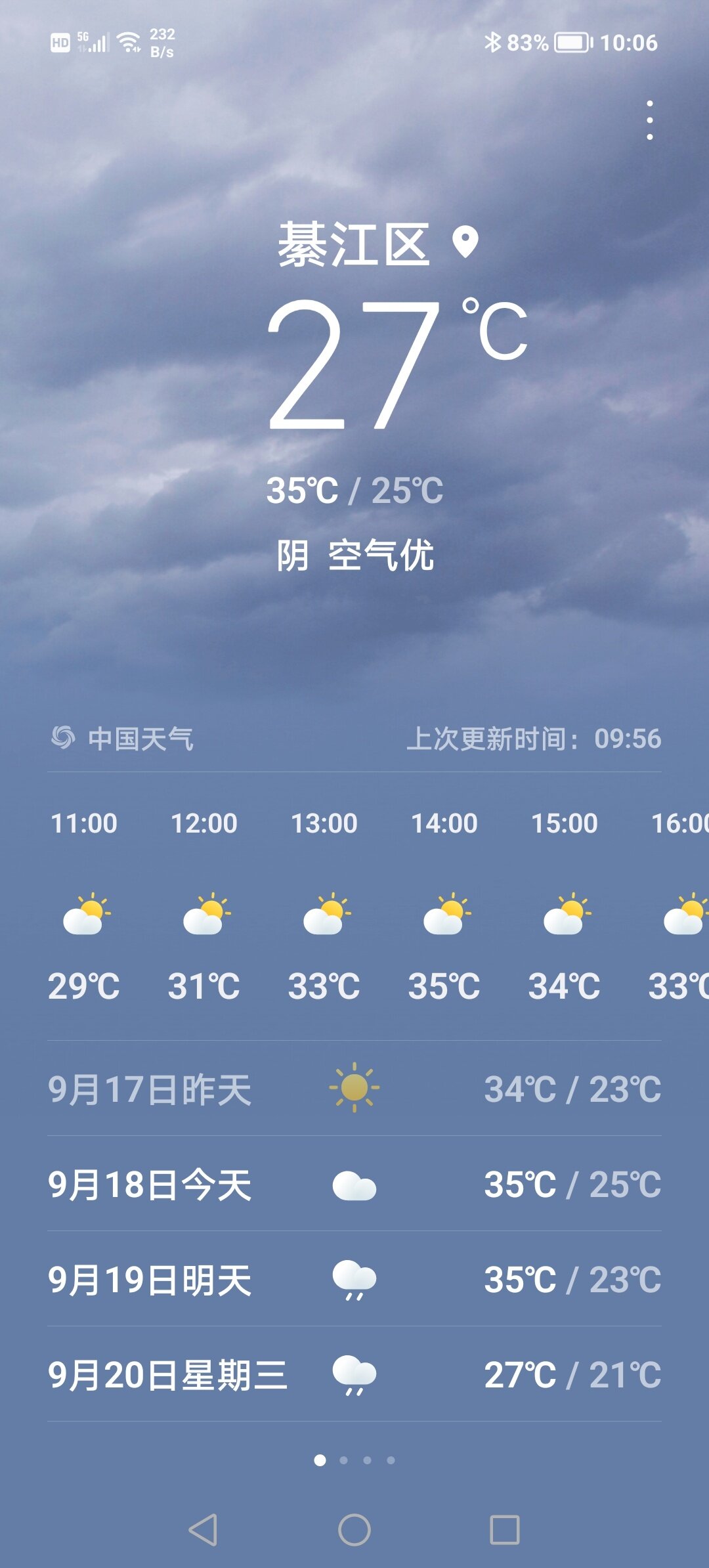Screen dimensions: 709x1568
Task: Go to the system home screen
Action: point(354,1530)
